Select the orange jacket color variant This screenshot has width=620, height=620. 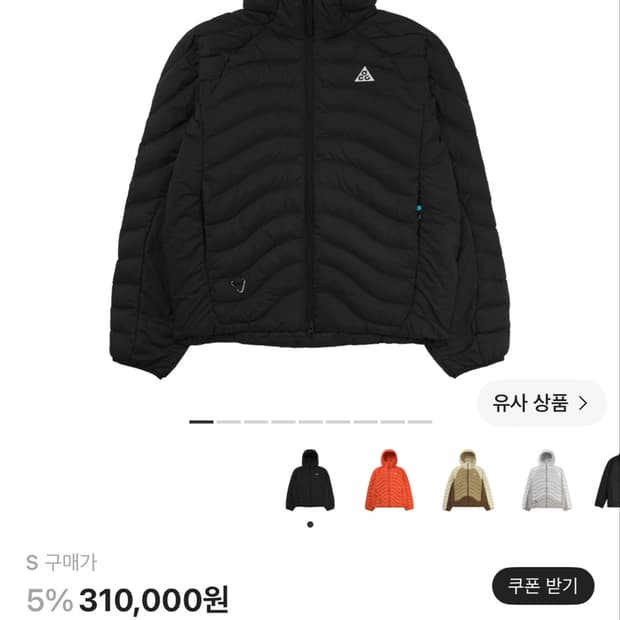389,480
